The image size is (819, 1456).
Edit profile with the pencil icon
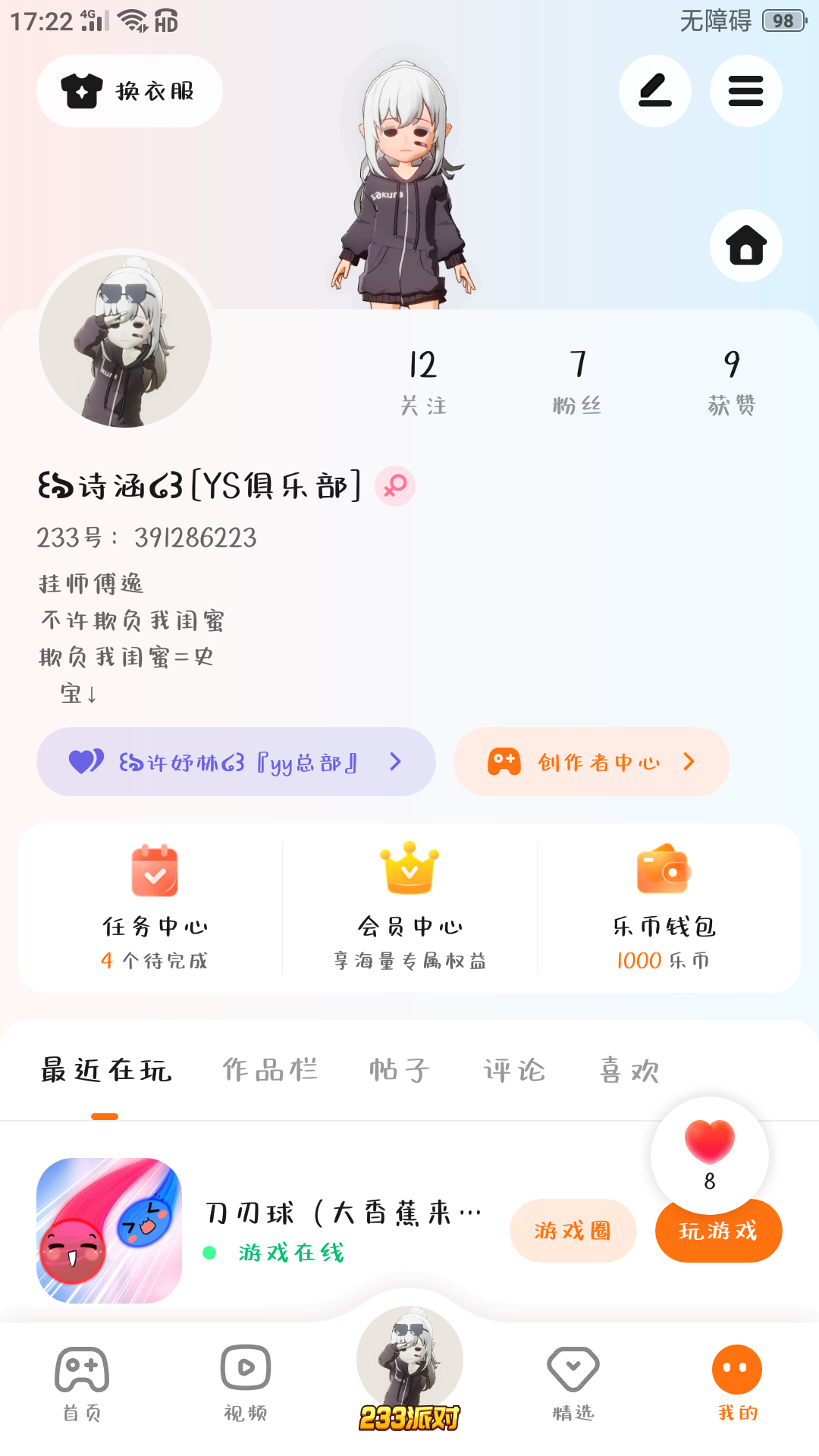[655, 91]
